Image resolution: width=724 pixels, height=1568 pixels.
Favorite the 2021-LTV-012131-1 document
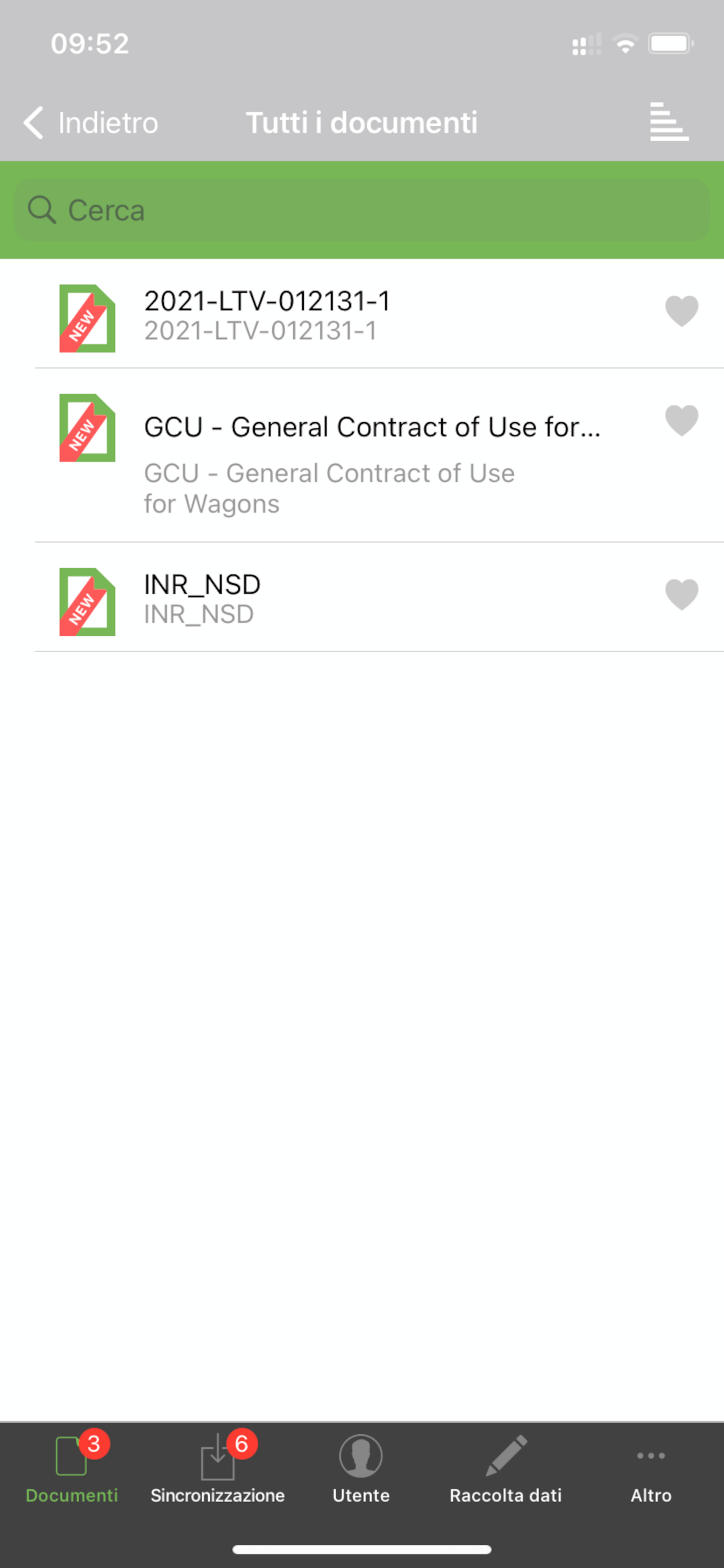681,311
